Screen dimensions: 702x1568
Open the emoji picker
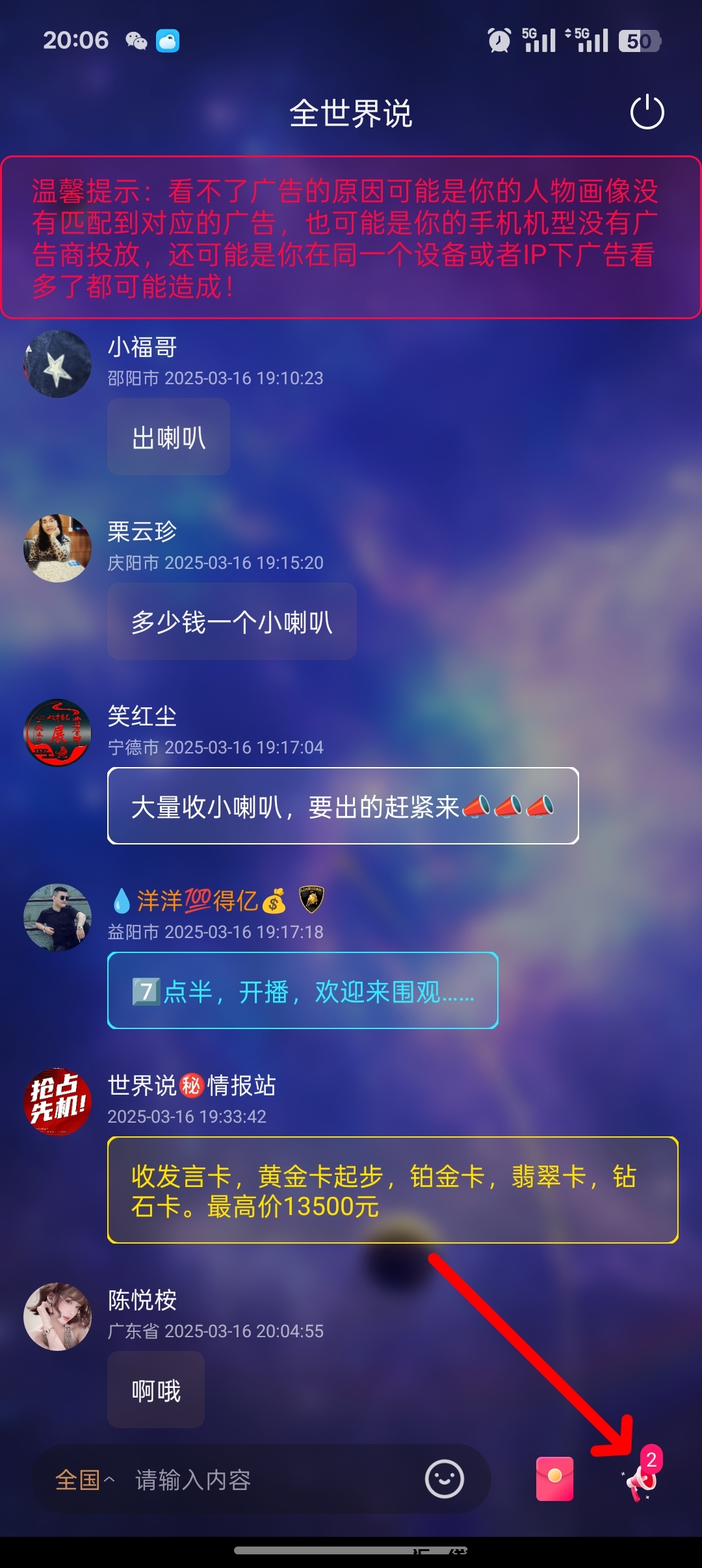click(x=445, y=1480)
